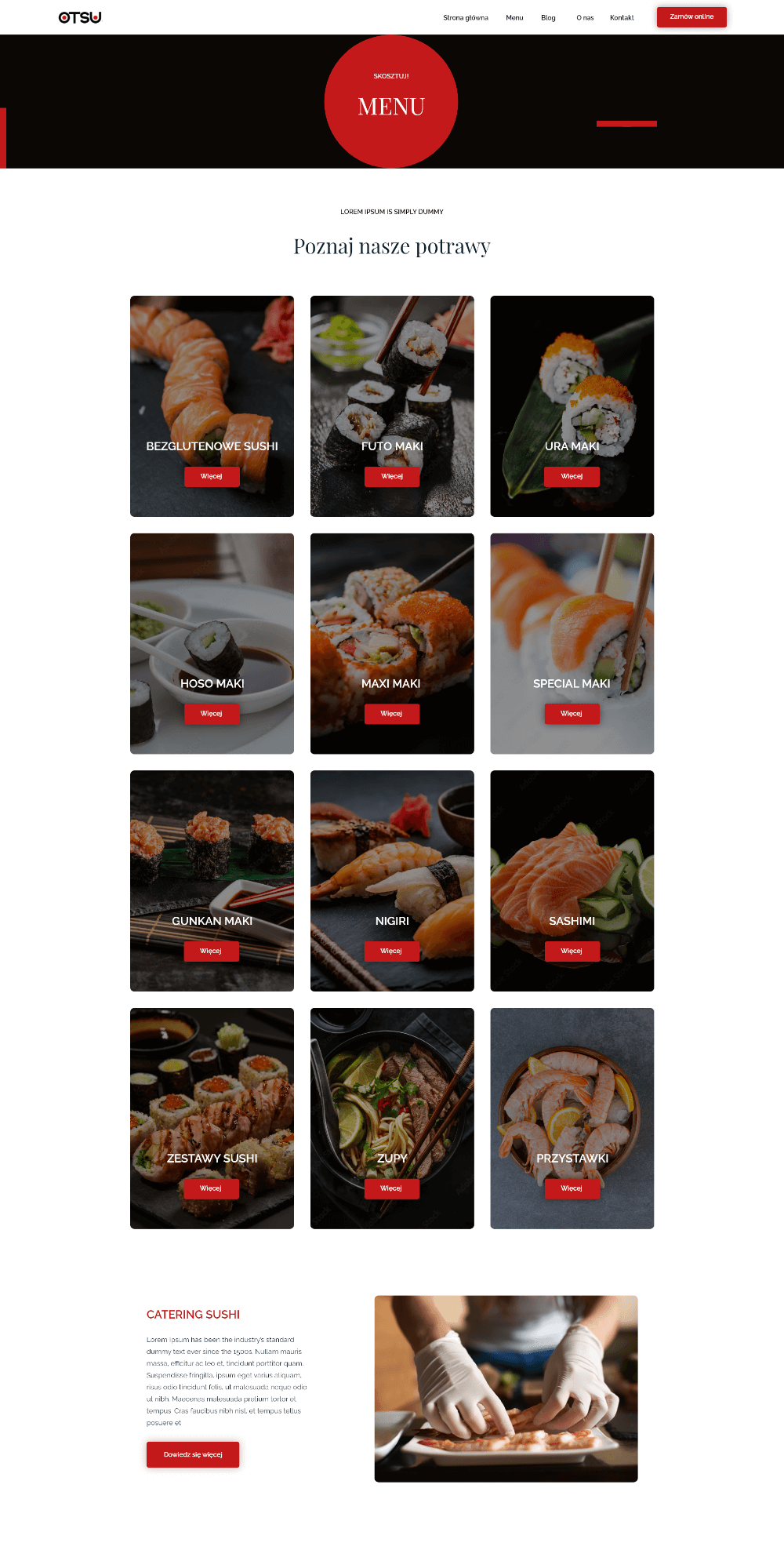Open the Kontakt link

(622, 18)
